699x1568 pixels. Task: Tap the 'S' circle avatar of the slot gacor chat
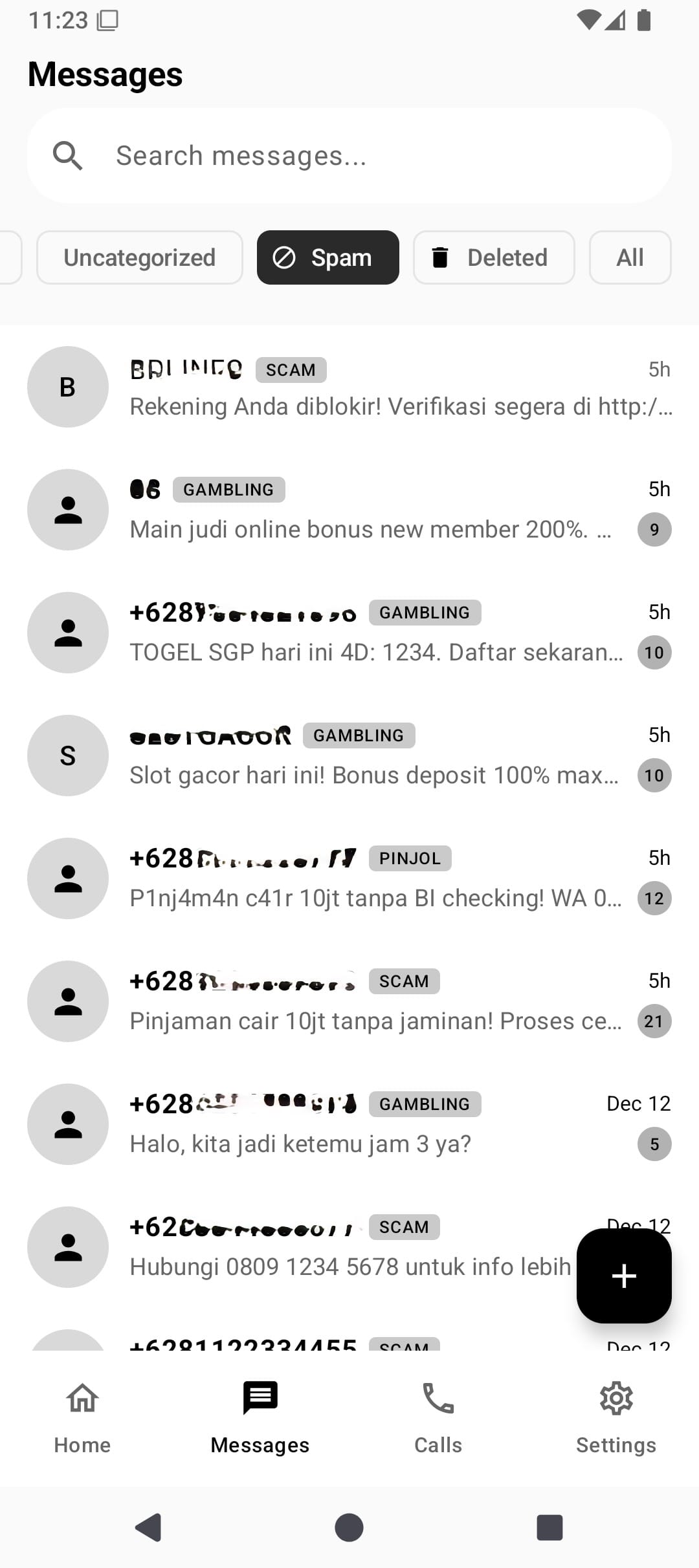pyautogui.click(x=67, y=755)
